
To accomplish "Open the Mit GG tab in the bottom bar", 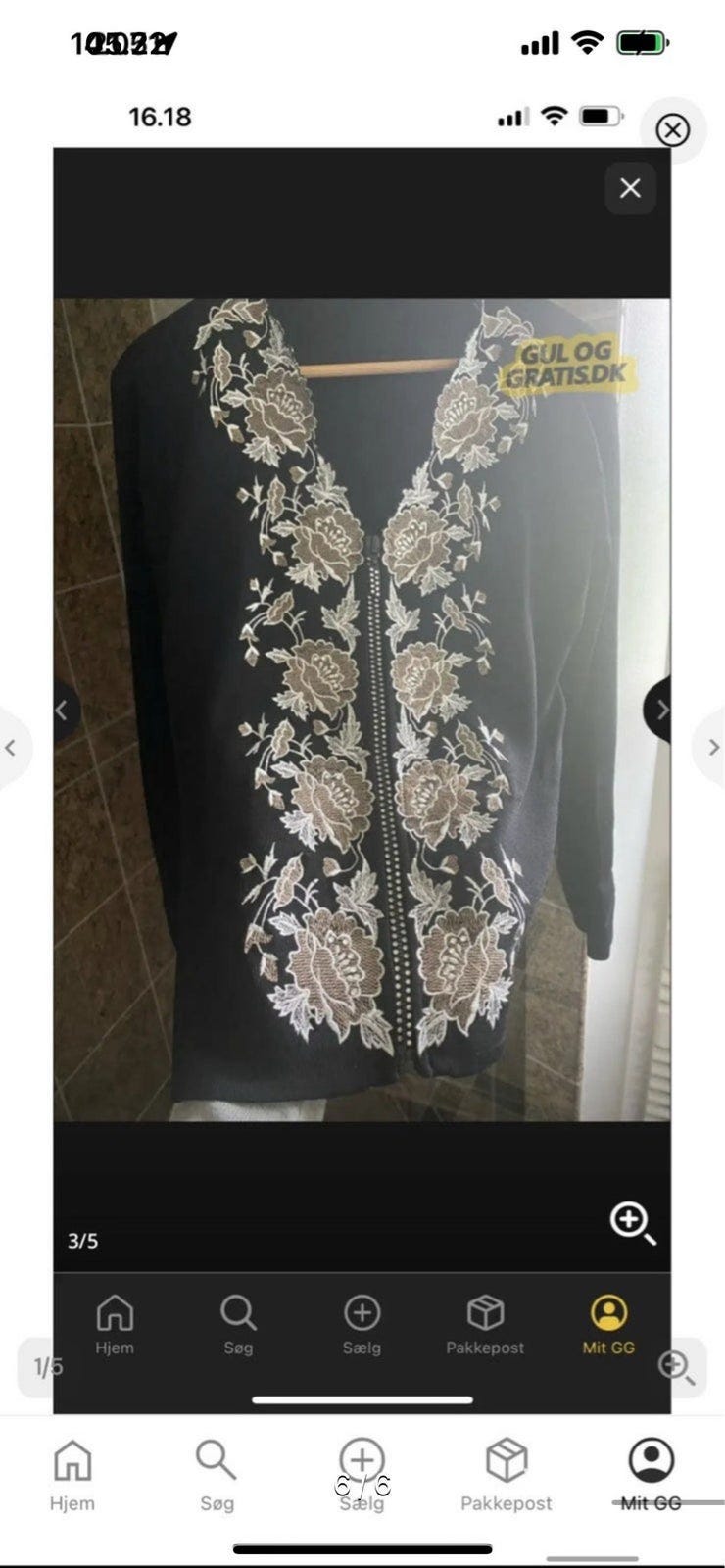I will click(x=651, y=1476).
